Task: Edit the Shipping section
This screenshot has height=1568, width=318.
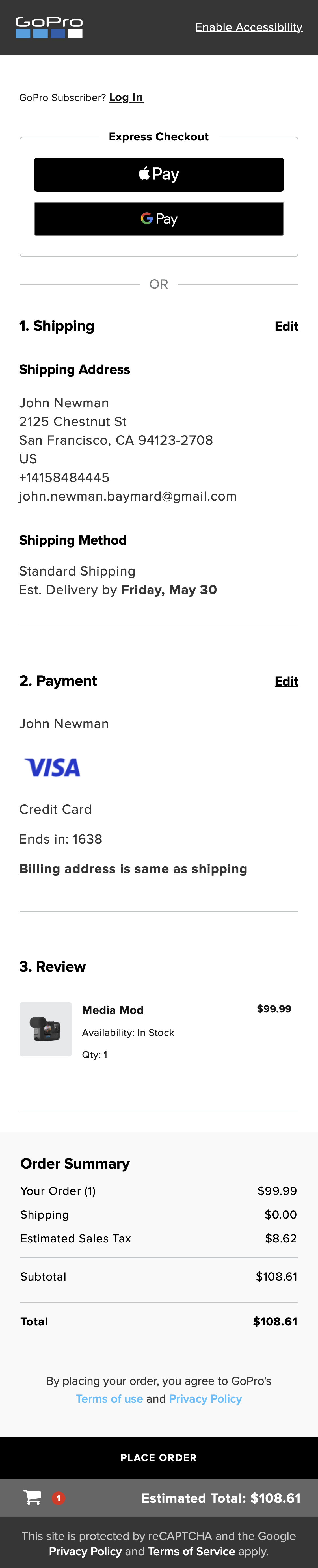Action: 286,326
